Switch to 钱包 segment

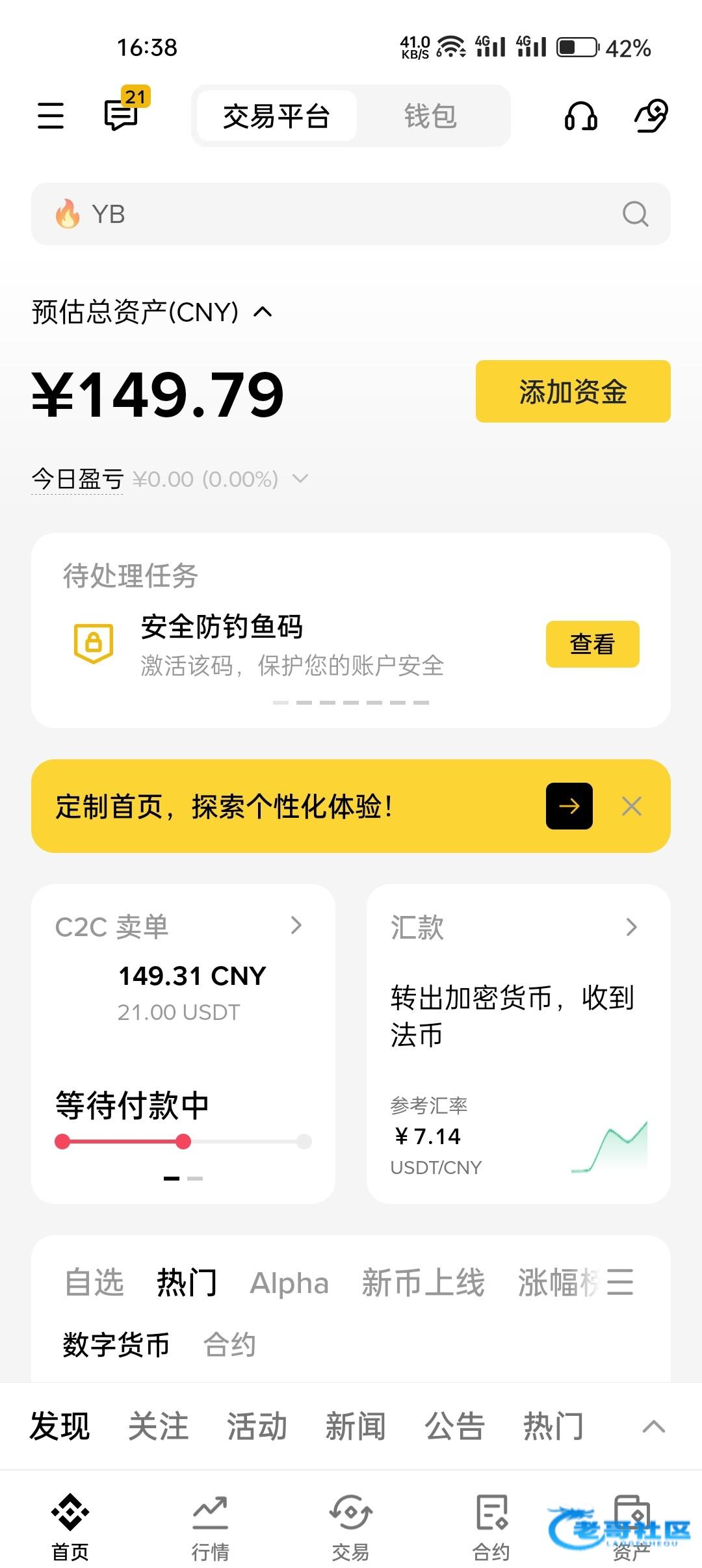tap(430, 116)
